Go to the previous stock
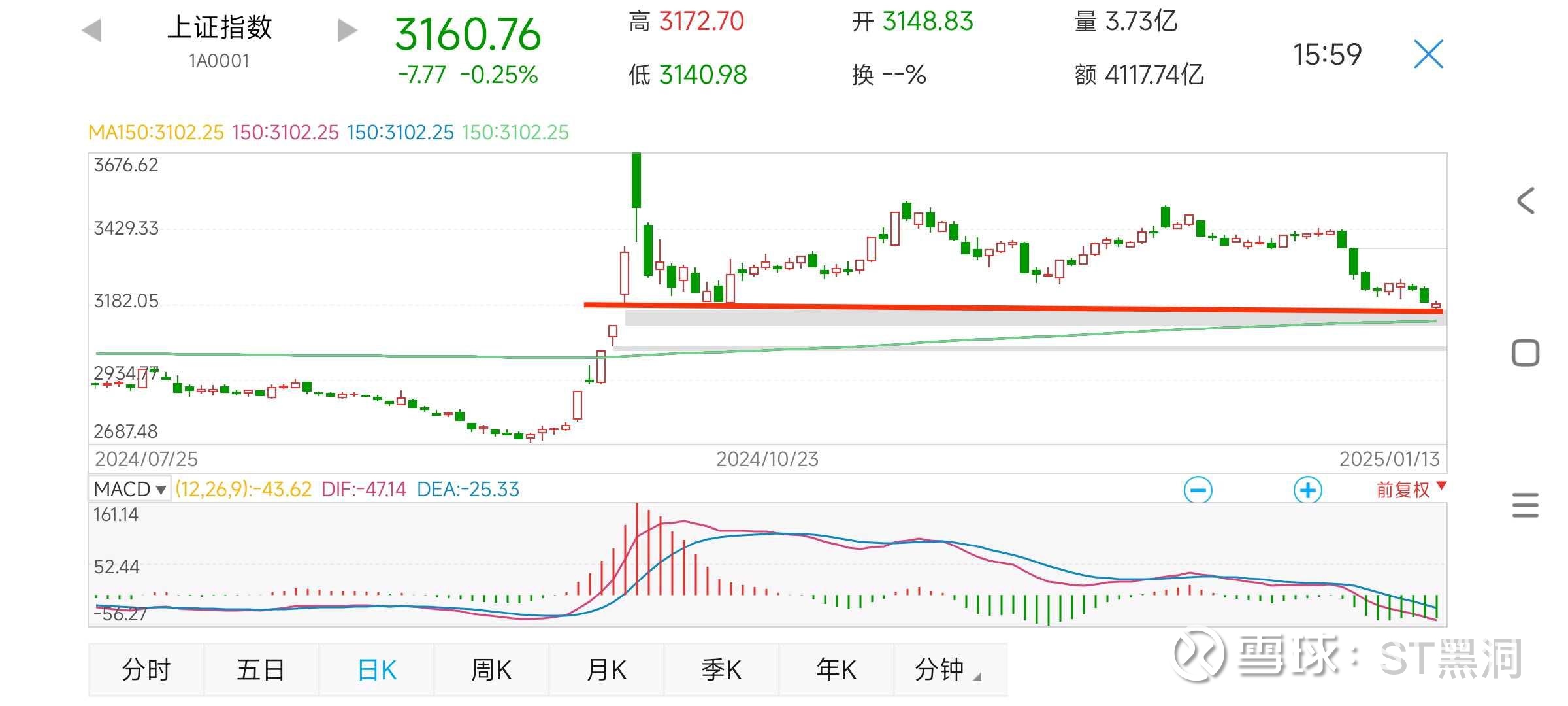 point(92,30)
